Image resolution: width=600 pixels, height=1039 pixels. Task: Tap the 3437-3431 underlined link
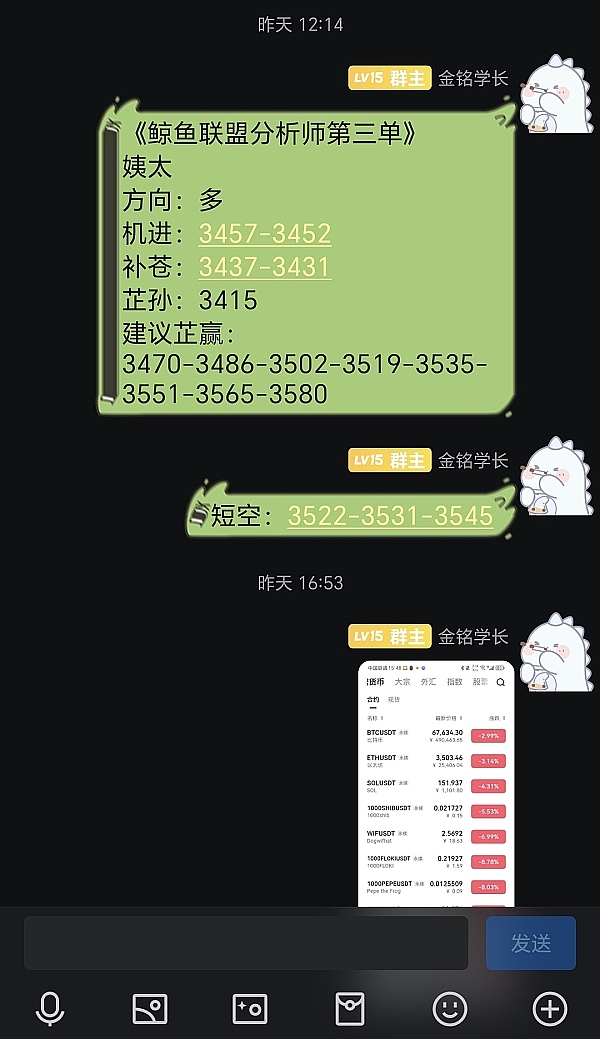pyautogui.click(x=265, y=267)
